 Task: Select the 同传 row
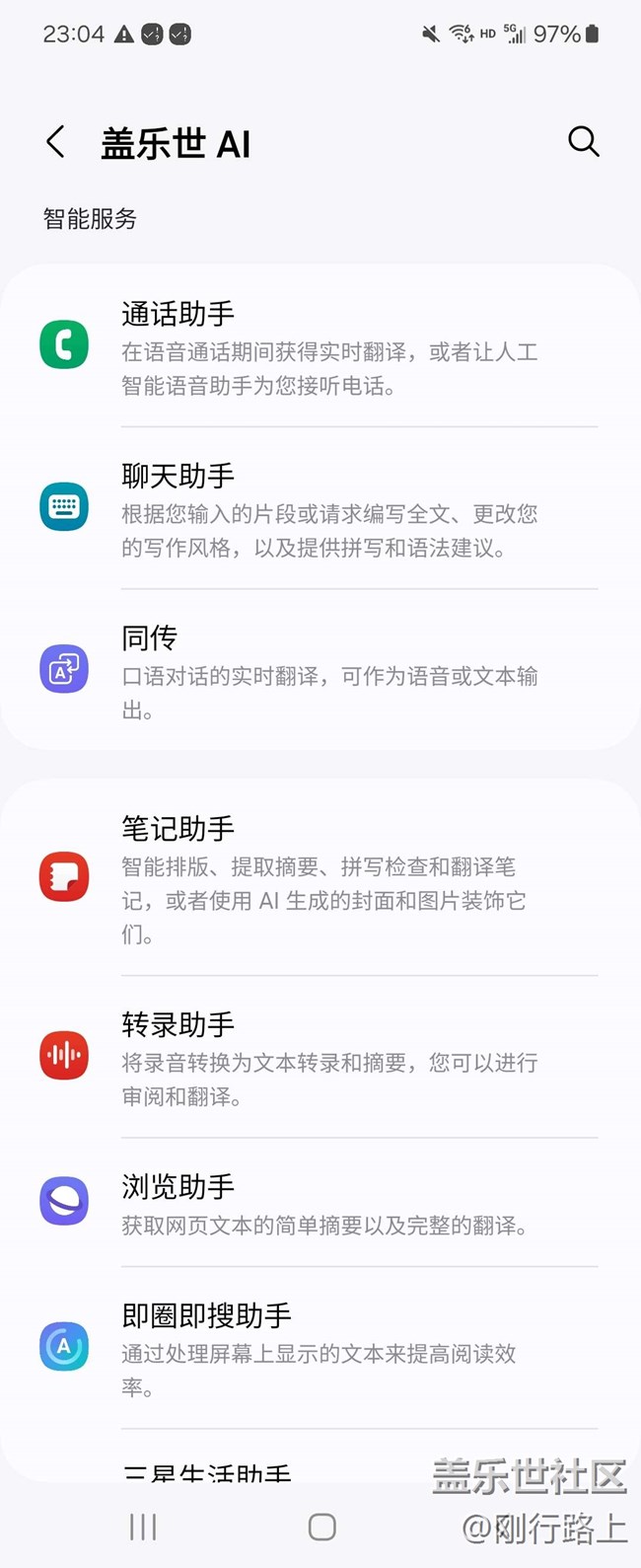point(320,670)
